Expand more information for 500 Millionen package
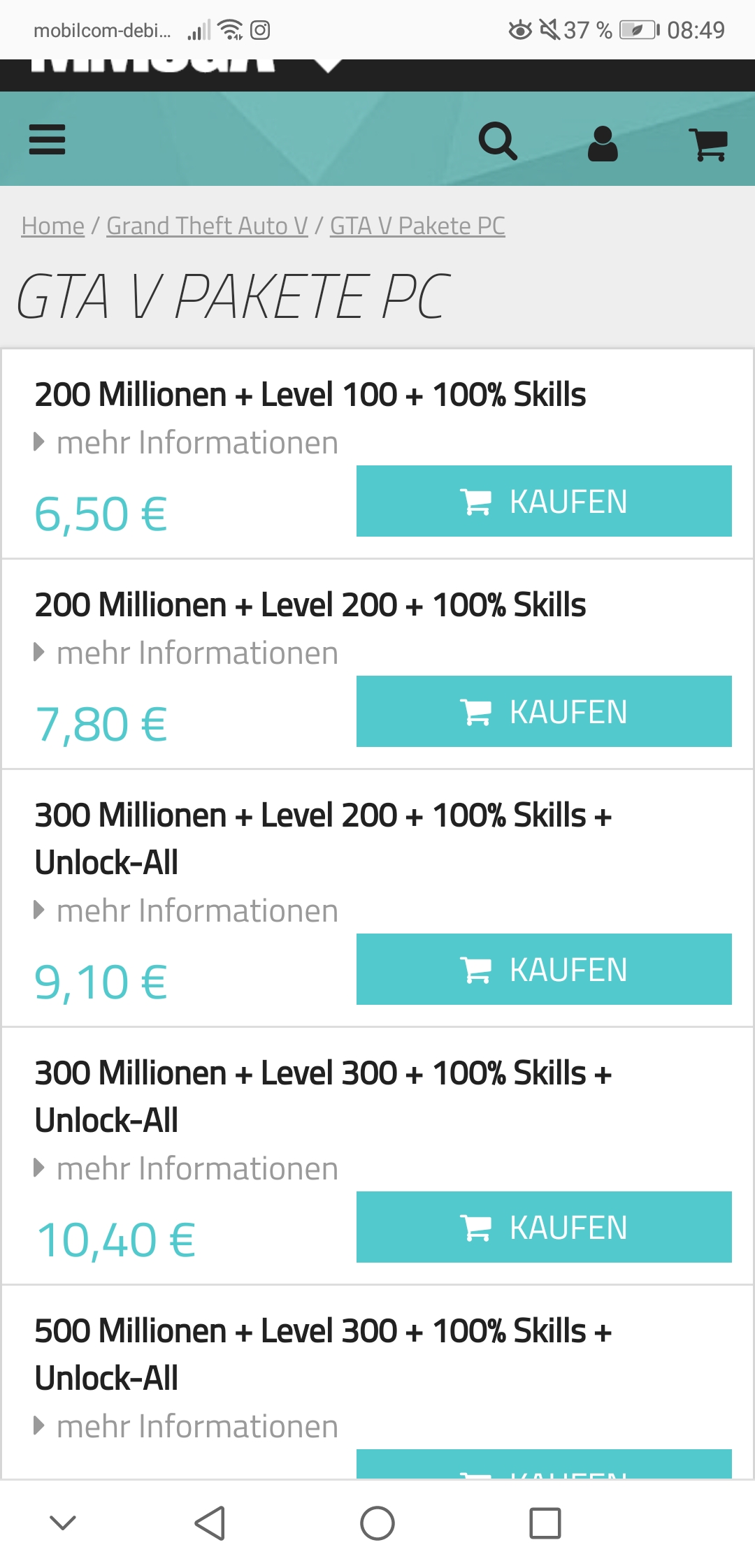 point(187,1426)
